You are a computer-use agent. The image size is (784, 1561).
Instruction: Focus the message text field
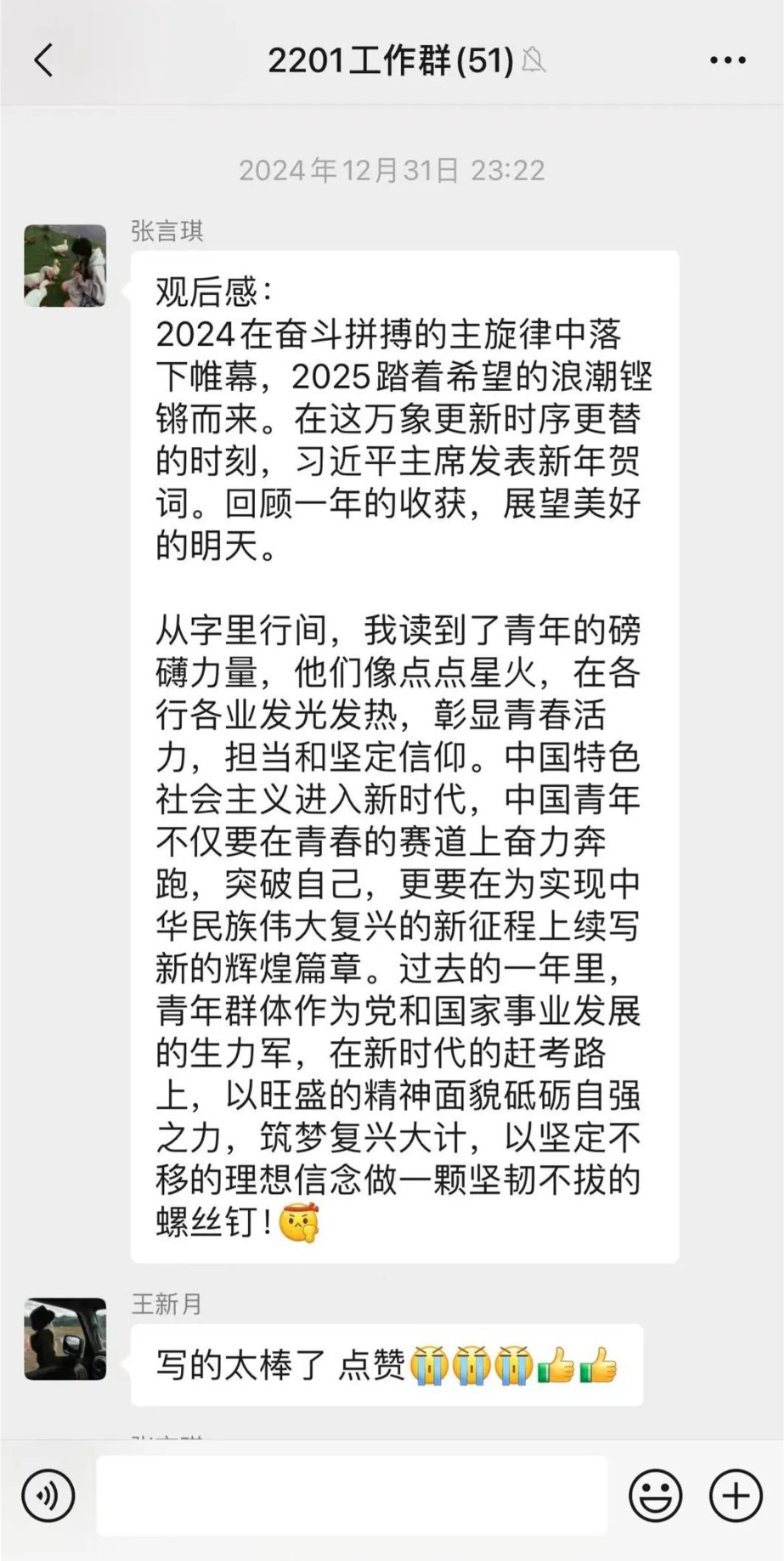(352, 1496)
